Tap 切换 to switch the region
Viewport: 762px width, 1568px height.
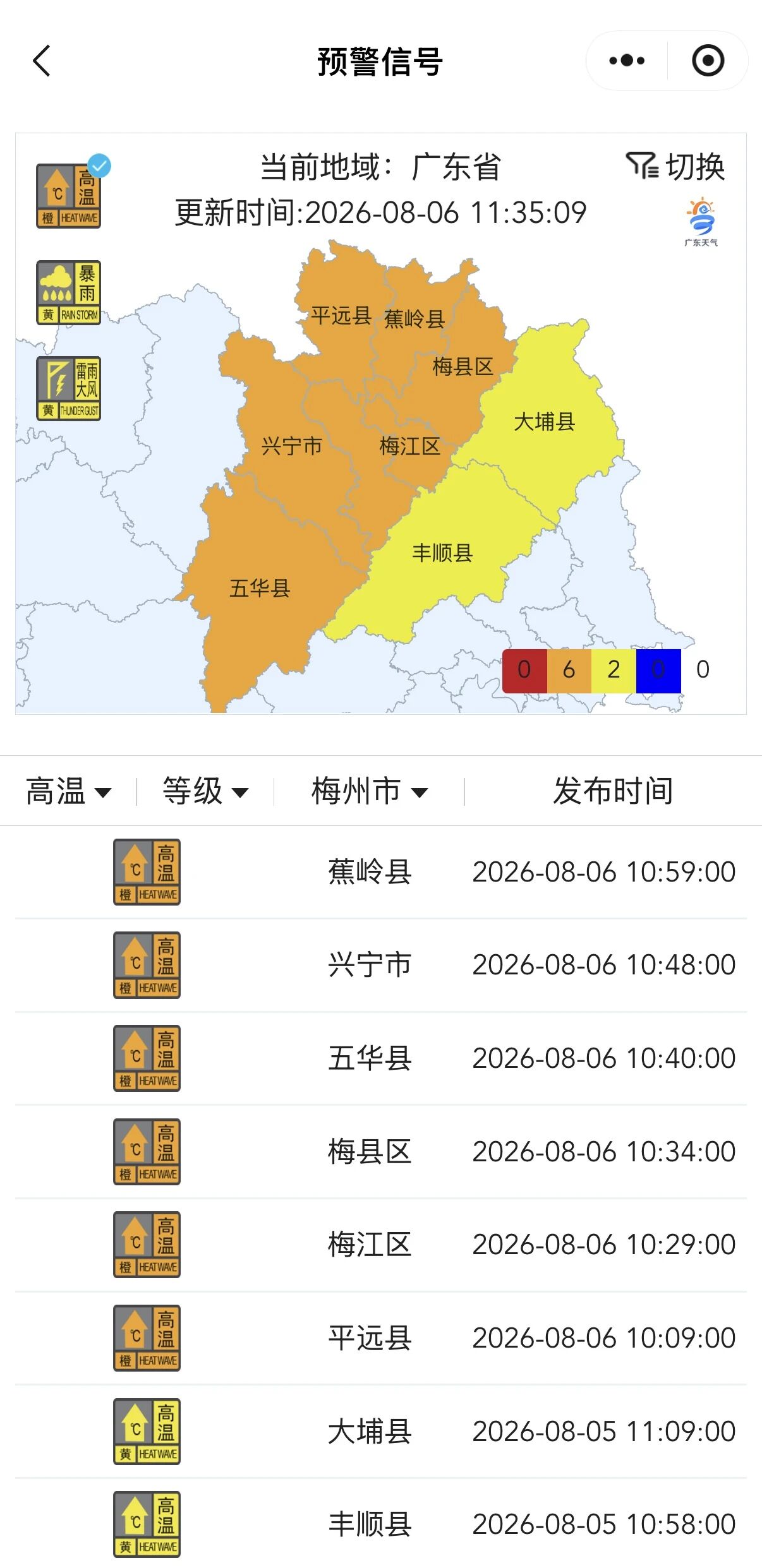click(675, 167)
